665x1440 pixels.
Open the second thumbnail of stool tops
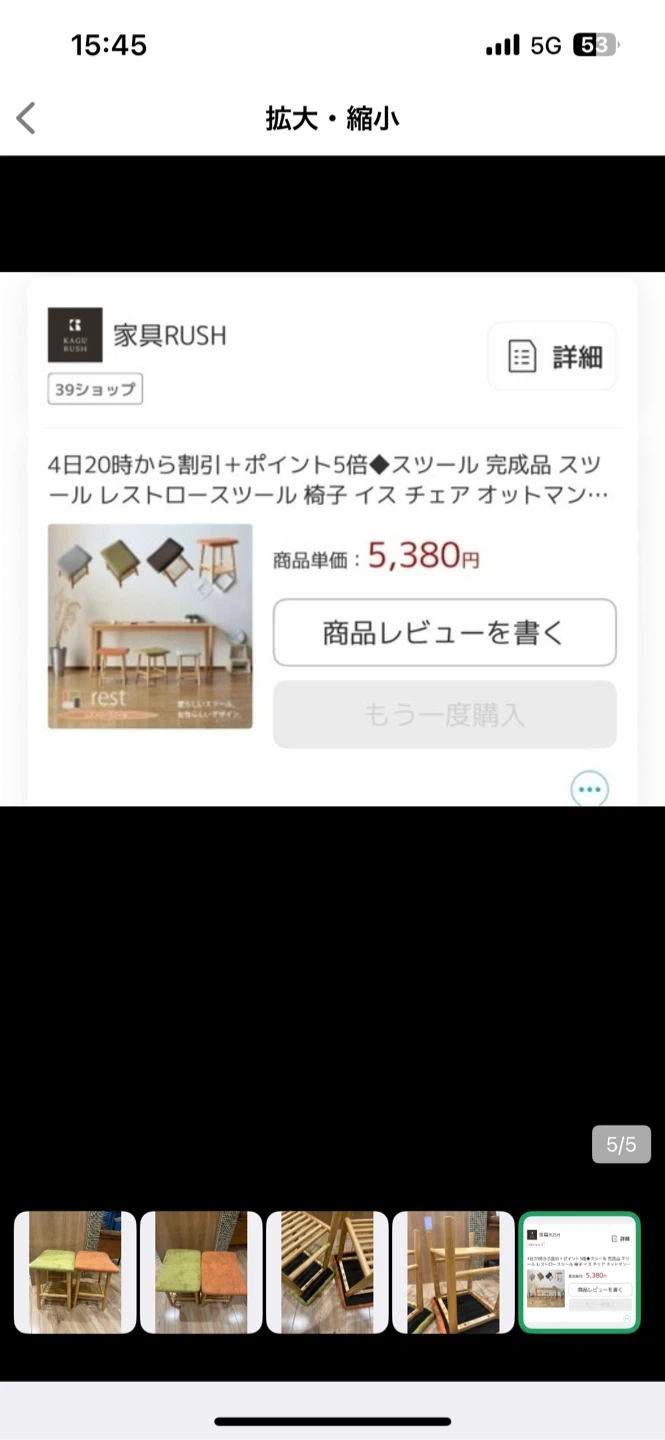point(201,1272)
